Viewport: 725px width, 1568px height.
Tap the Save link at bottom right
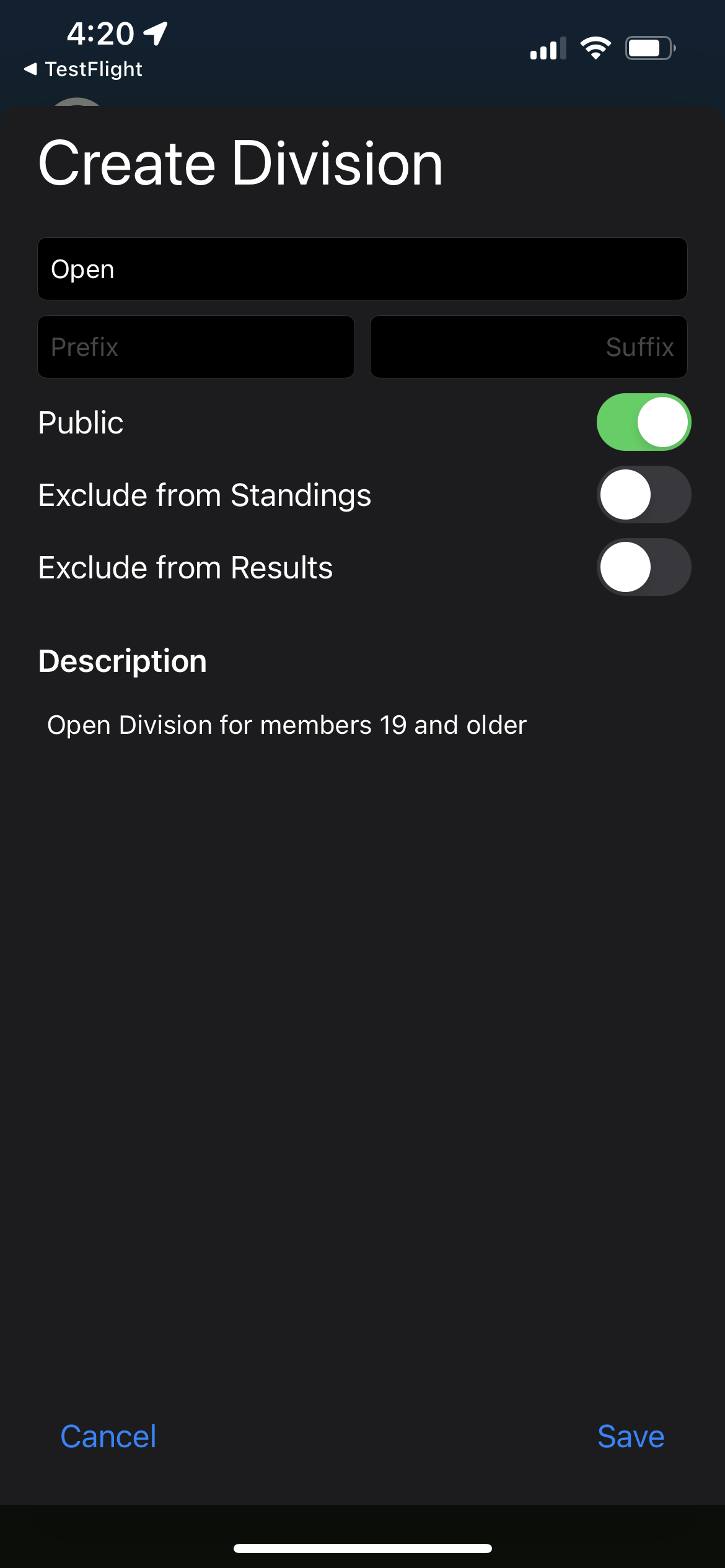(630, 1435)
